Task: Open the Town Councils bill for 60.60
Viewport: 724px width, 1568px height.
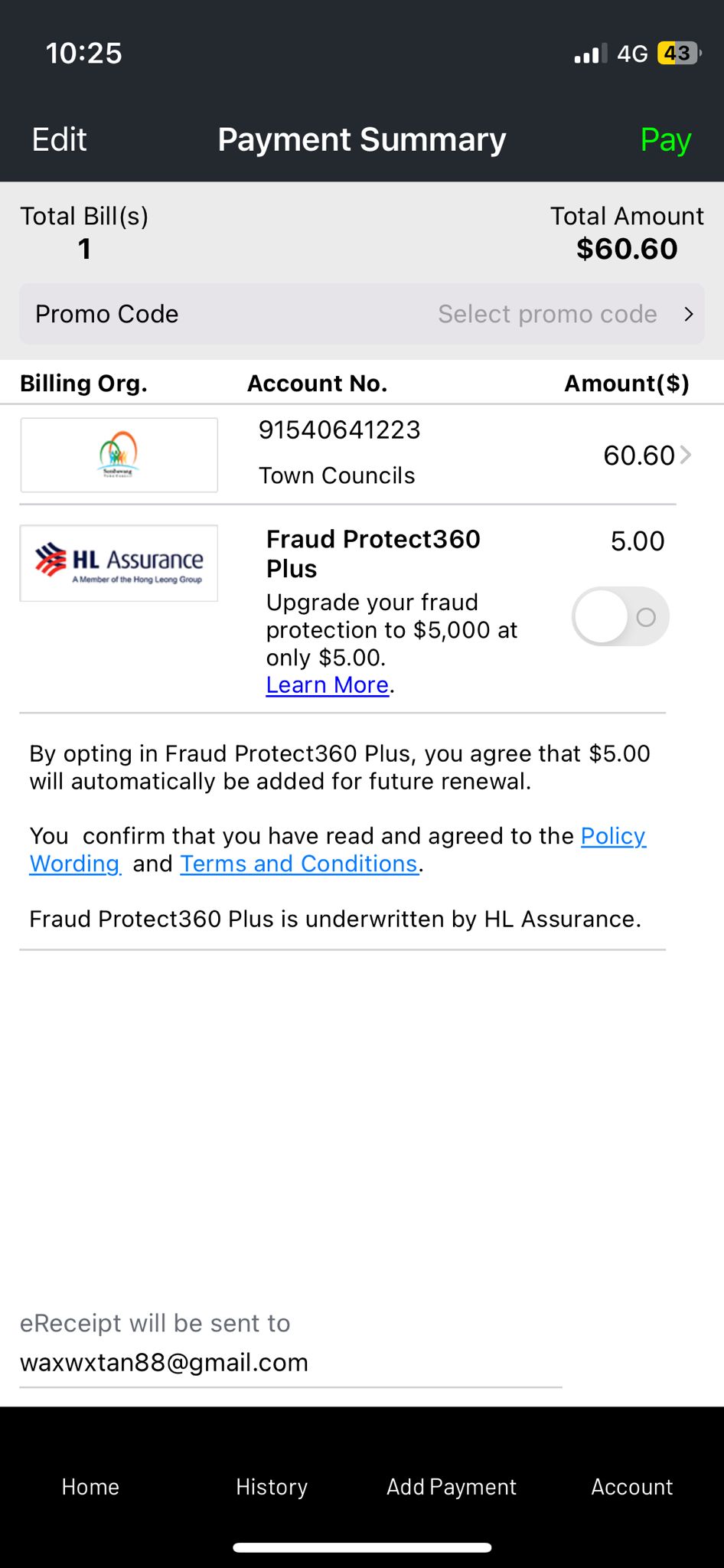Action: coord(356,455)
